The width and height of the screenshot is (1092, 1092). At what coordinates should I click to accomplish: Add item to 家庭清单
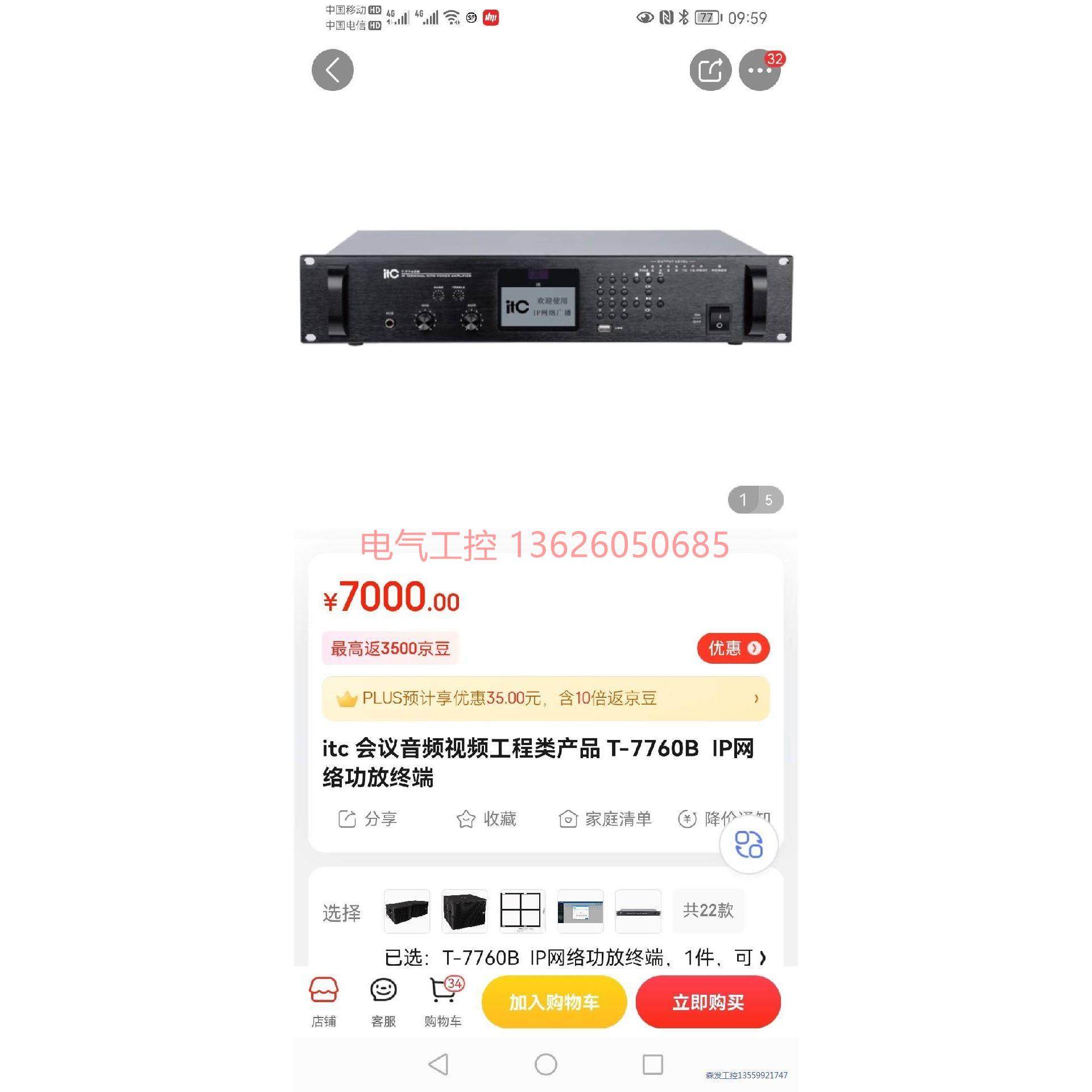pos(605,818)
